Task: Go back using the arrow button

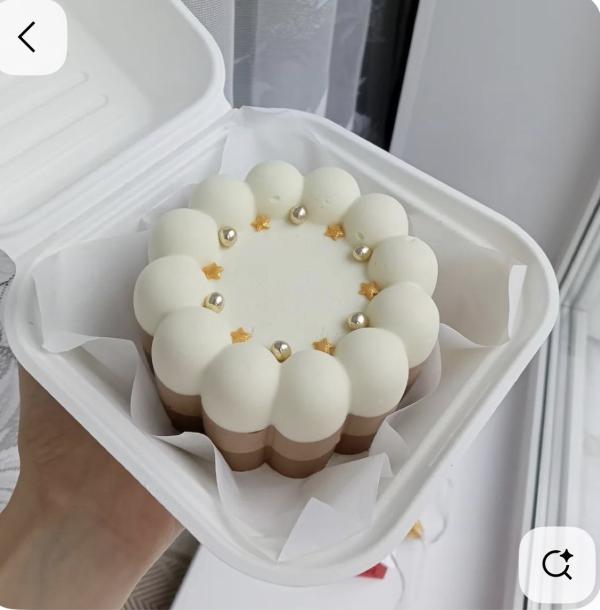Action: coord(28,37)
